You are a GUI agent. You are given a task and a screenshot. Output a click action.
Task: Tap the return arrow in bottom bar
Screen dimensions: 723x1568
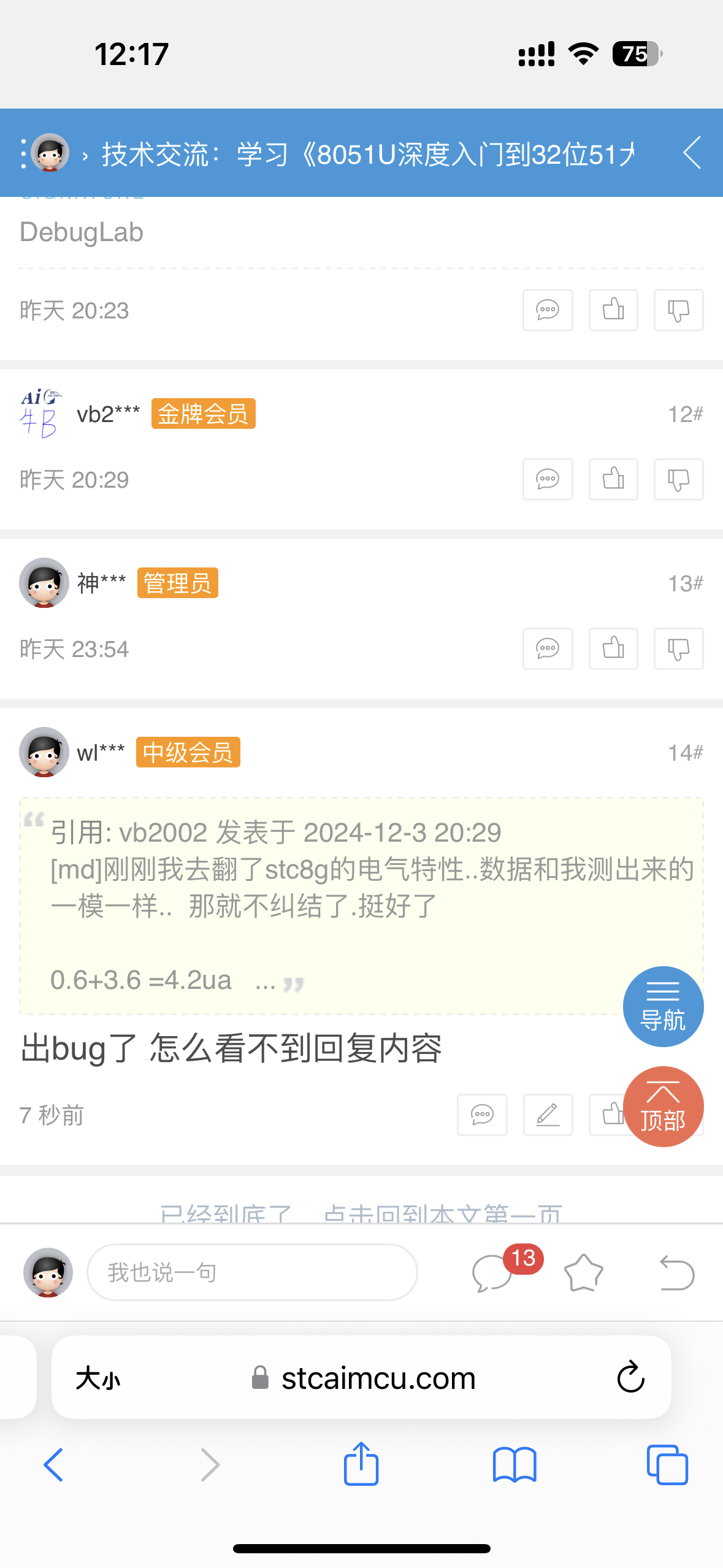pyautogui.click(x=676, y=1272)
